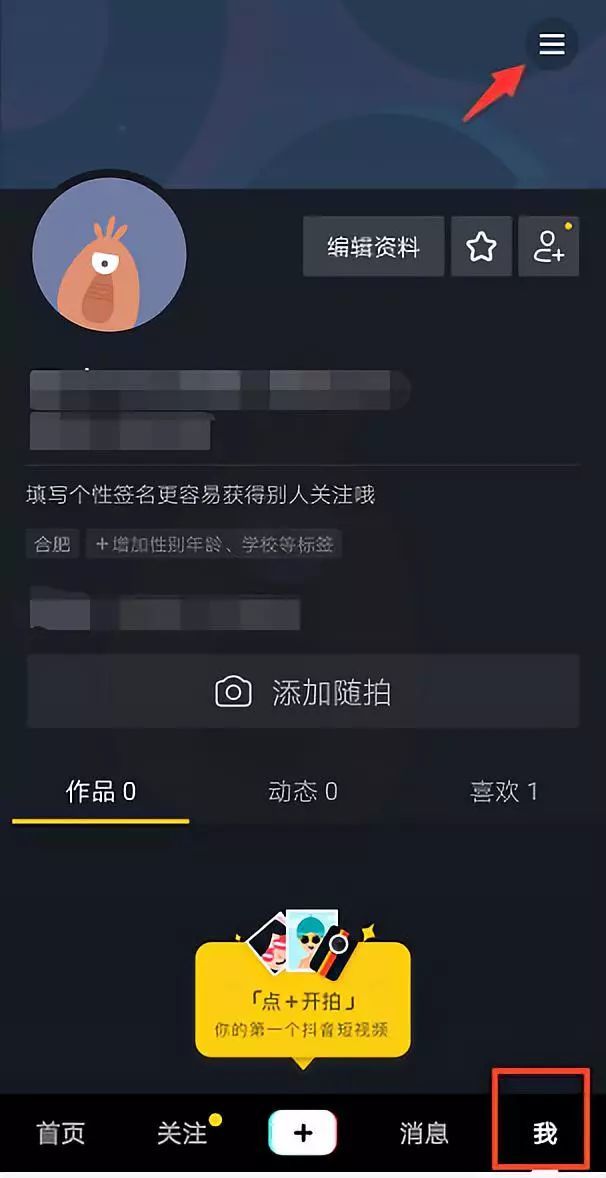Open the profile avatar picture
The height and width of the screenshot is (1178, 606).
tap(109, 256)
